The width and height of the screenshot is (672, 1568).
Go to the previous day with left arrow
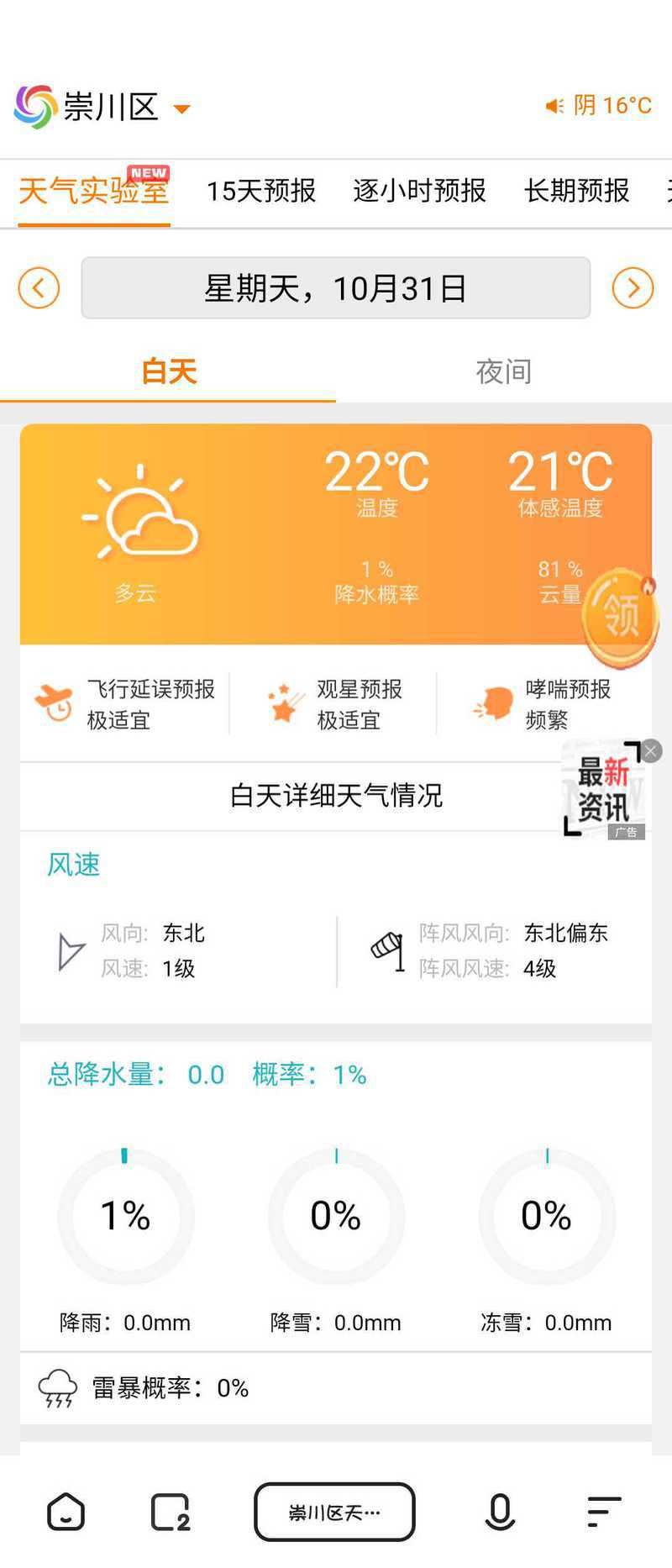(x=39, y=288)
